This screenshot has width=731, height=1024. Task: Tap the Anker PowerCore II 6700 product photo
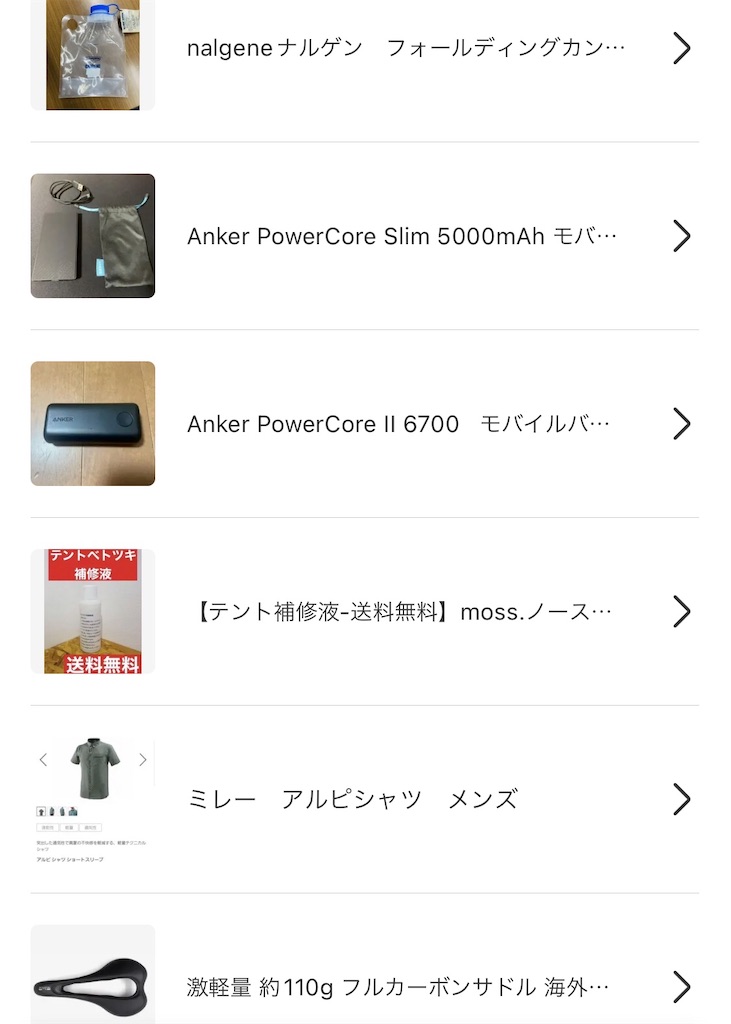click(92, 424)
